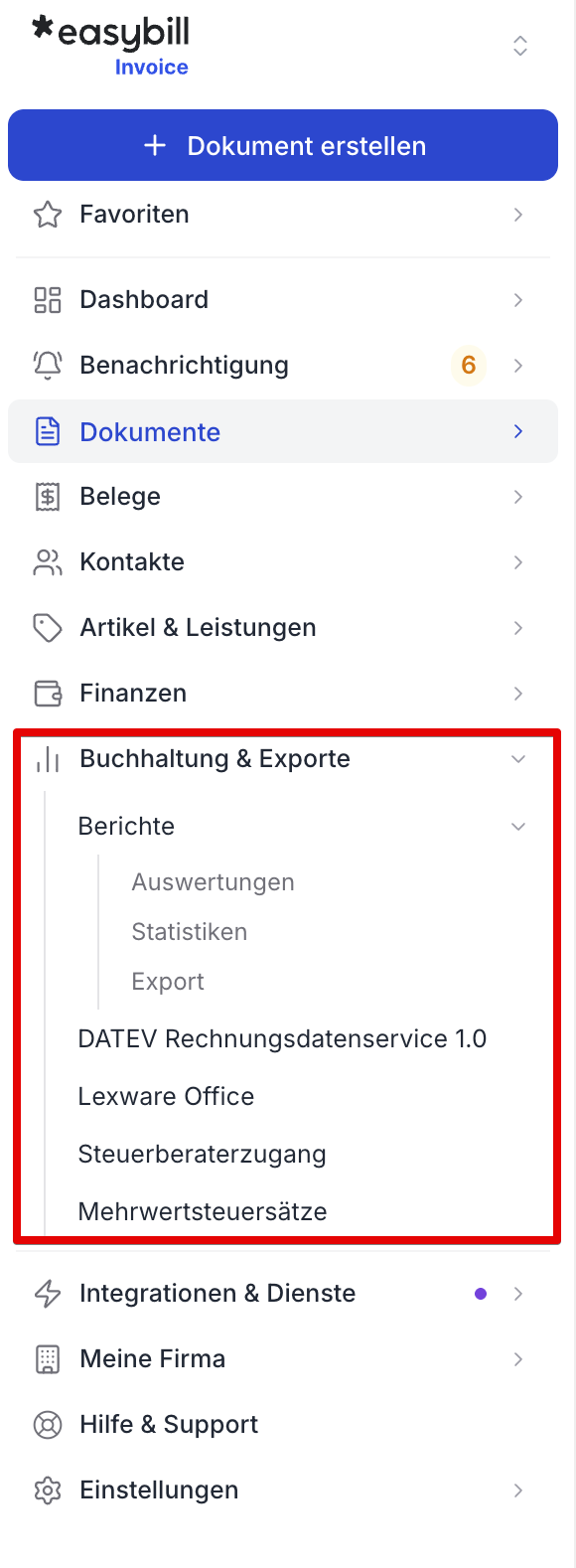Open Export under Berichte
576x1568 pixels.
pos(168,982)
